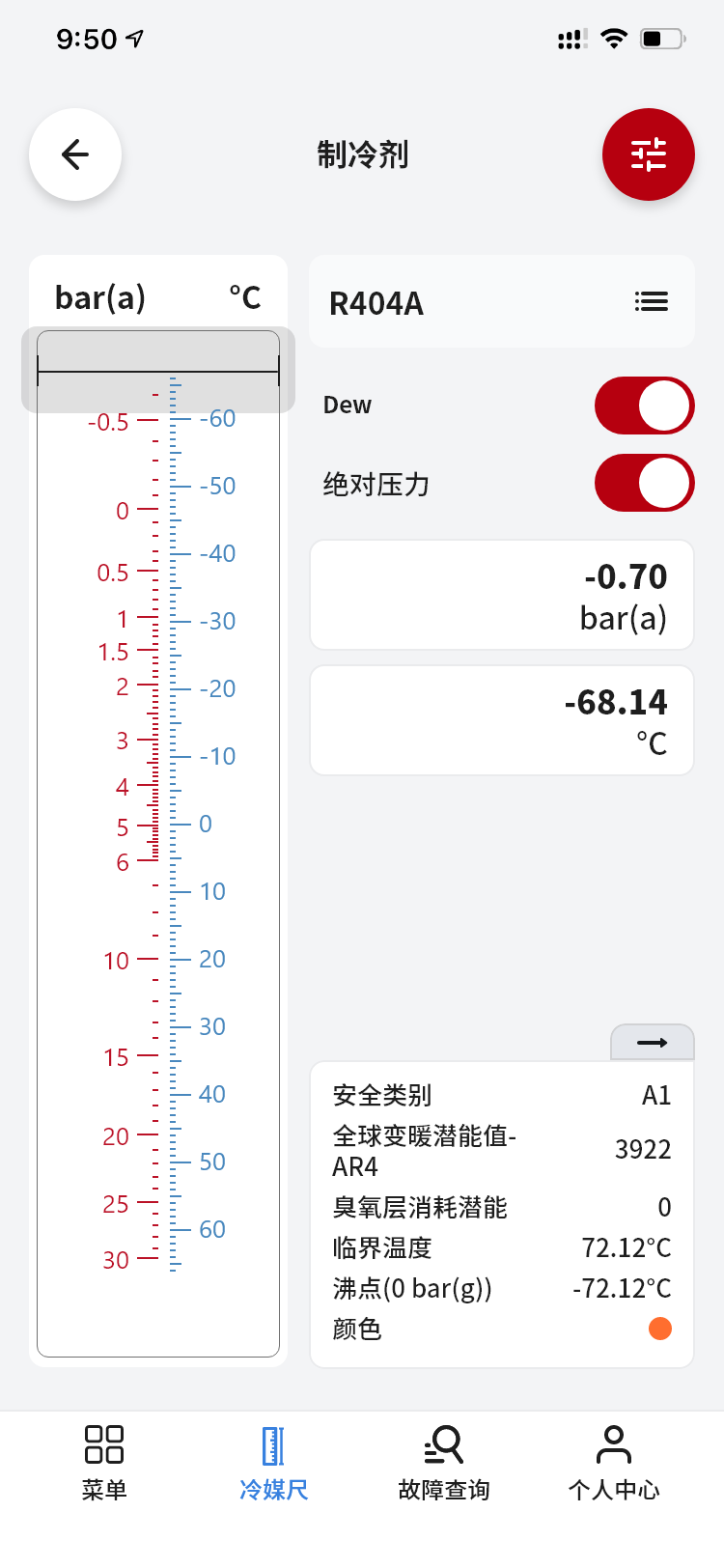Open the 故障查询 tab
This screenshot has height=1568, width=724.
444,1464
